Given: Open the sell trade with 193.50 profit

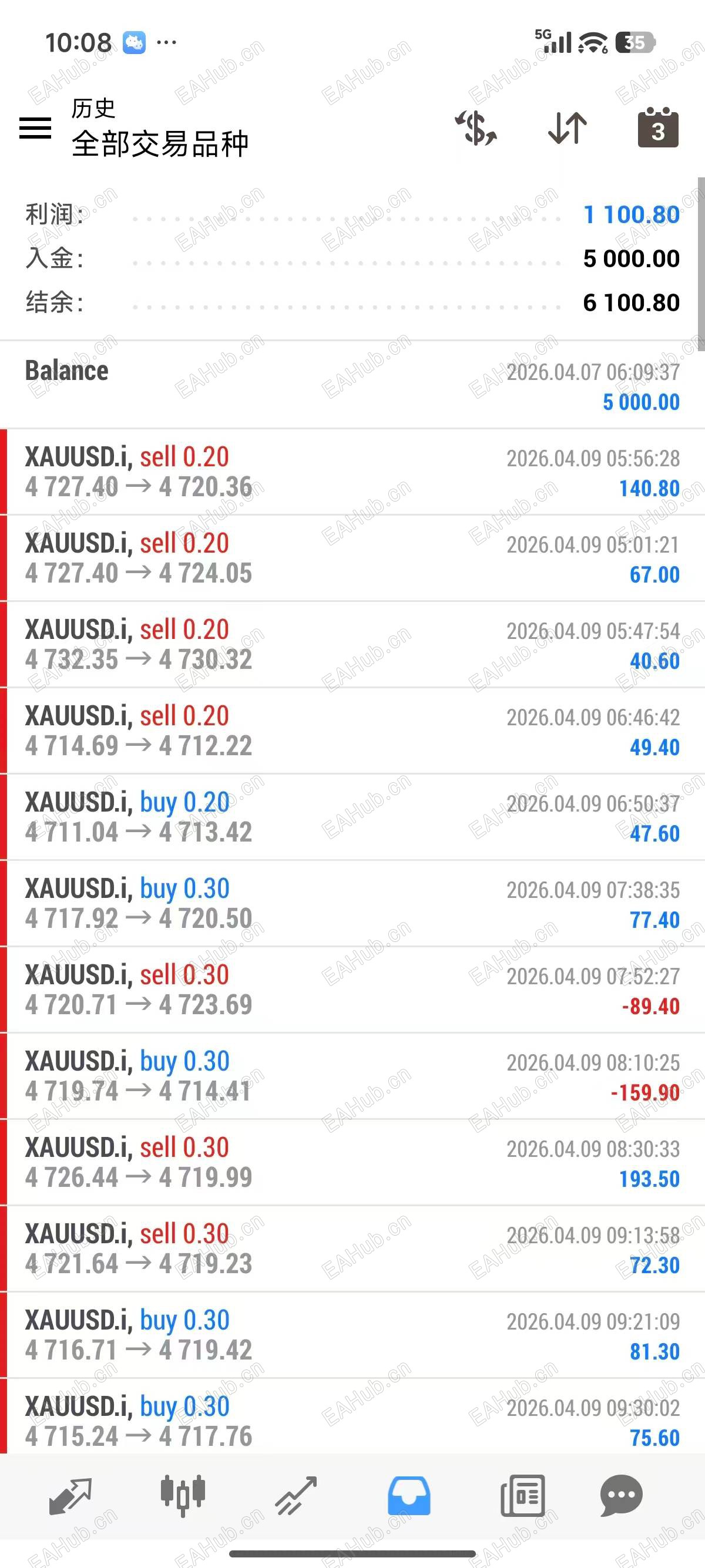Looking at the screenshot, I should (352, 1163).
